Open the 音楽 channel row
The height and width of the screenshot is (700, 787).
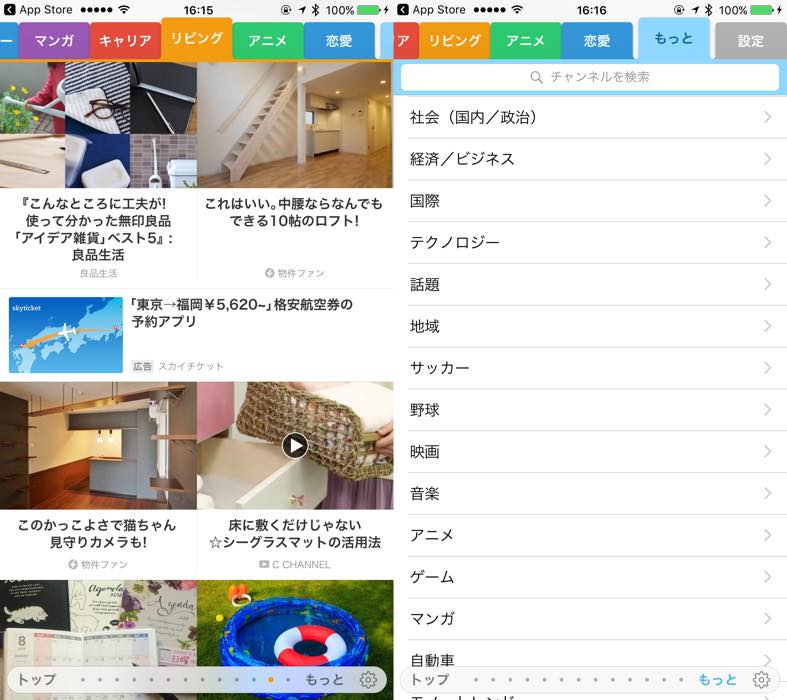(x=590, y=493)
